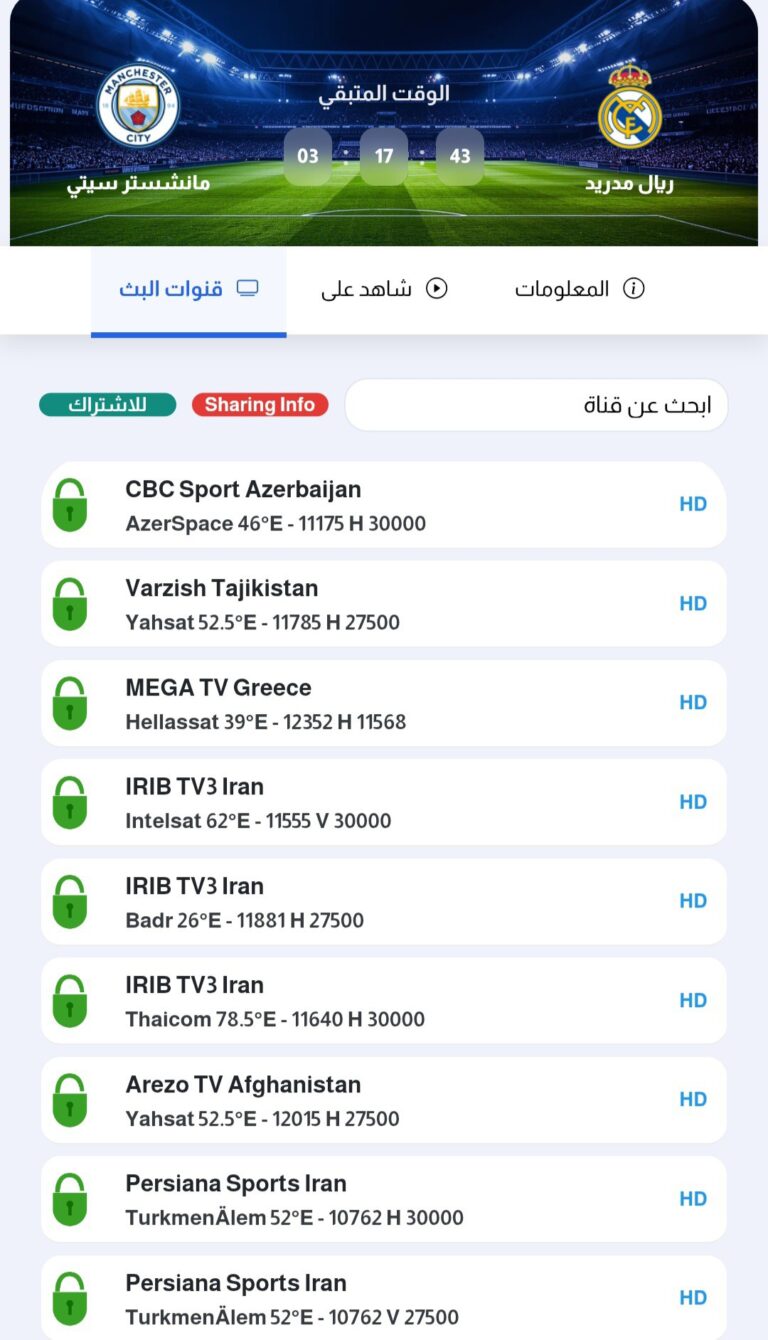Select the lock icon beside Varzish Tajikistan
Screen dimensions: 768x1340
70,603
